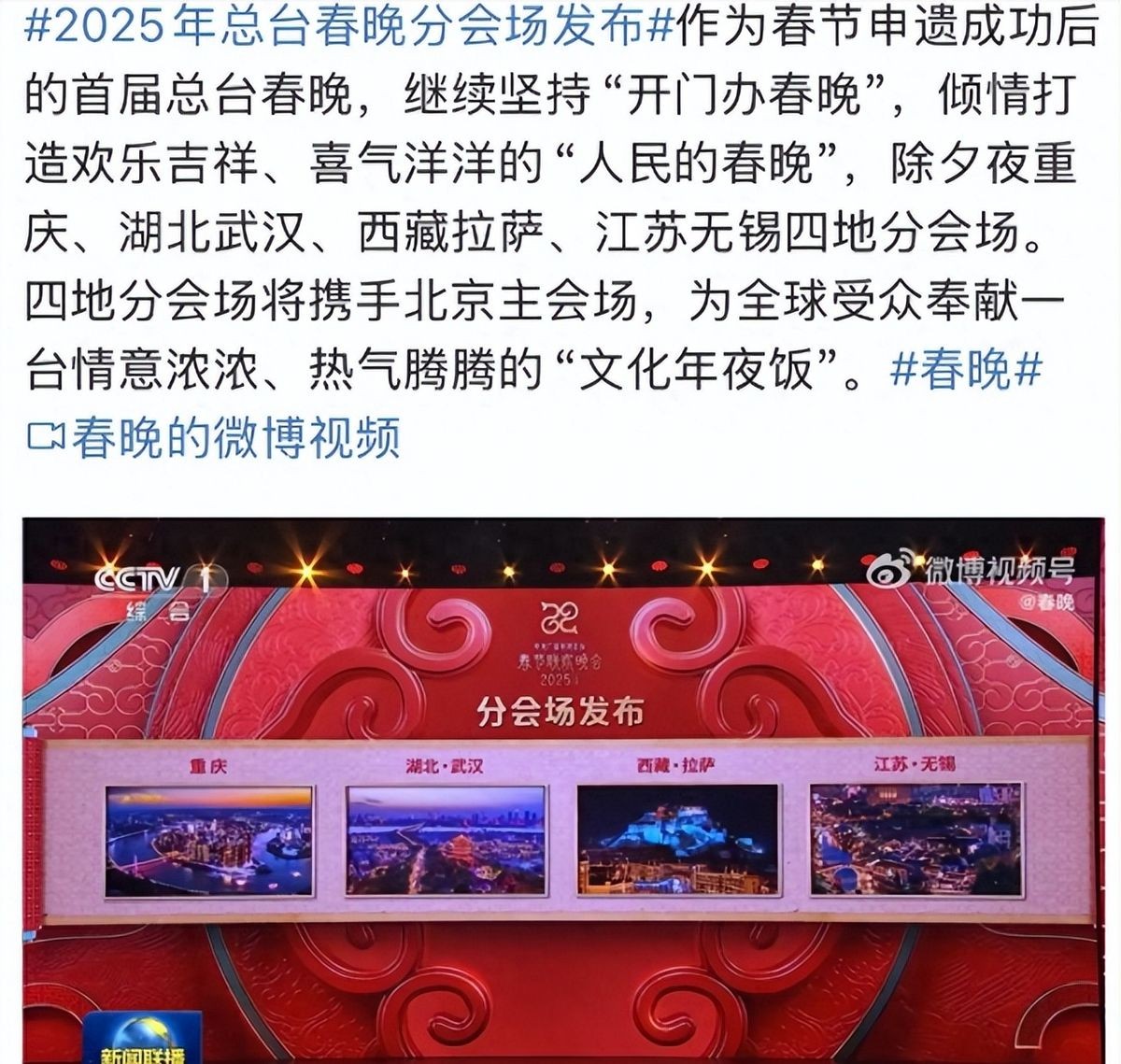Image resolution: width=1121 pixels, height=1064 pixels.
Task: Open the #春晚# hashtag topic
Action: pyautogui.click(x=965, y=371)
